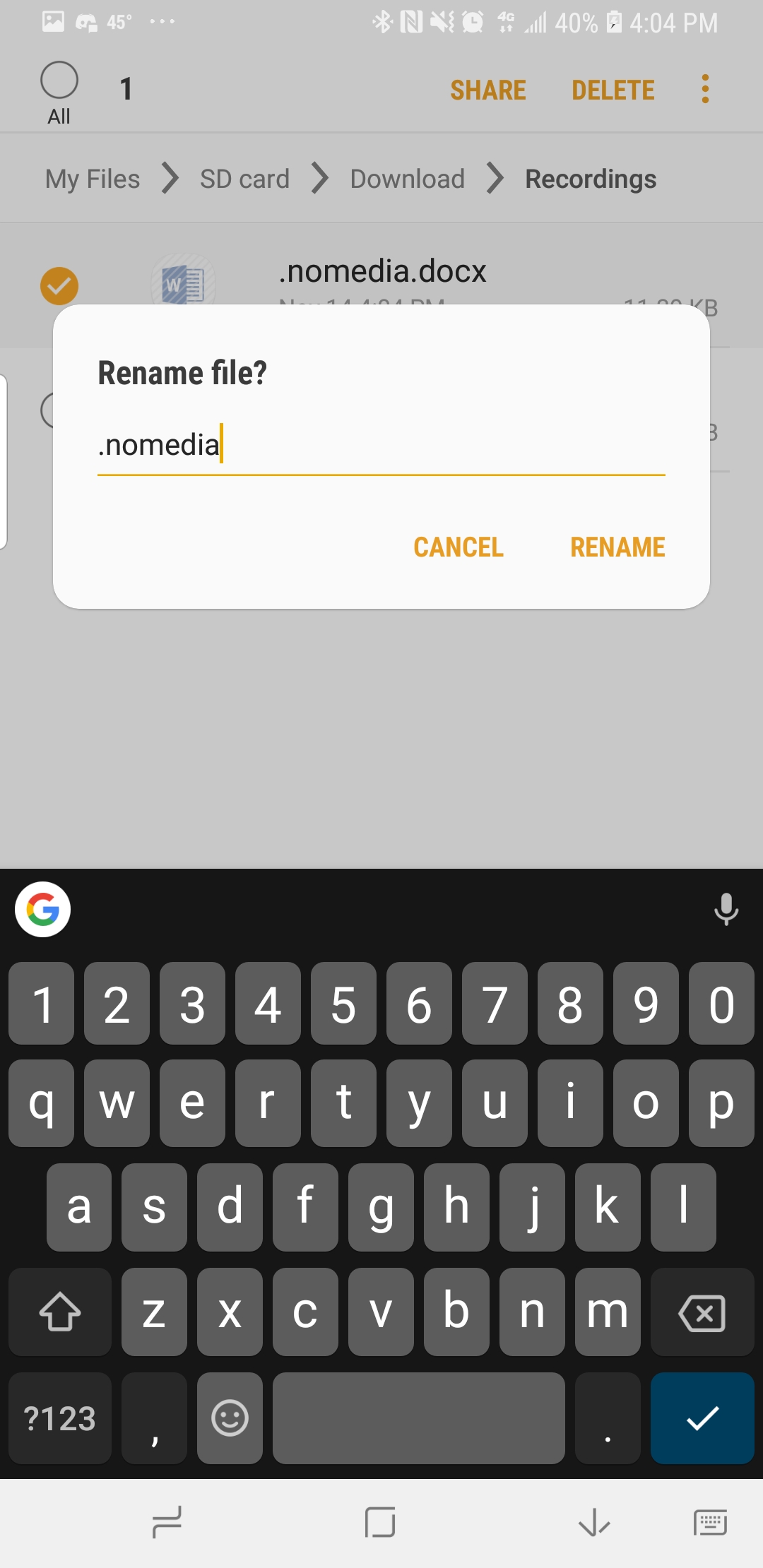Go to SD card in breadcrumb

click(244, 179)
